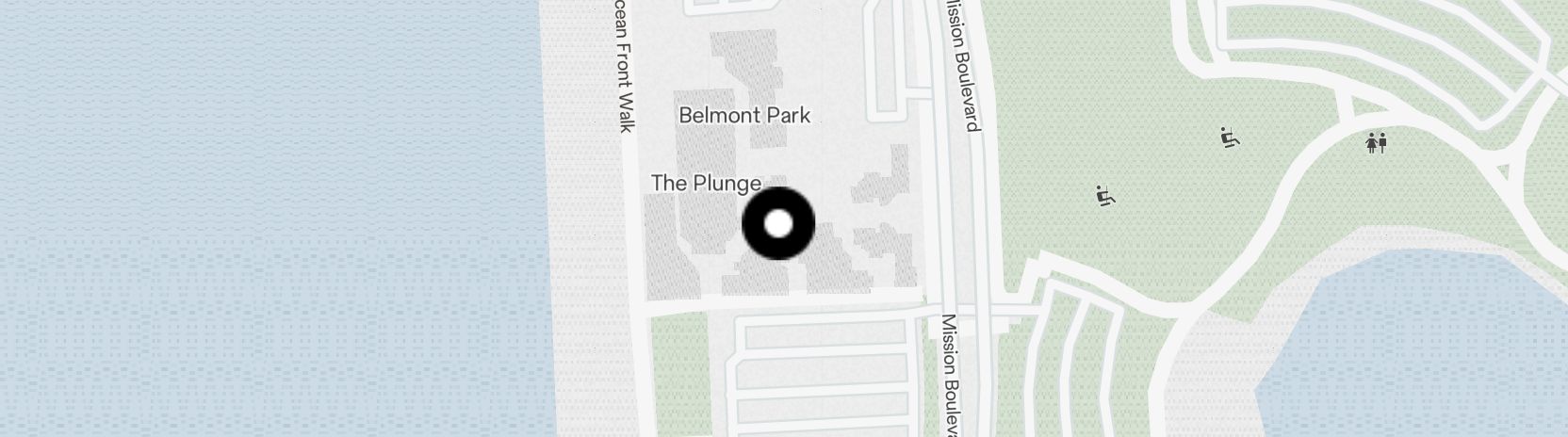Select The Plunge place label
The width and height of the screenshot is (1568, 437).
click(x=706, y=183)
